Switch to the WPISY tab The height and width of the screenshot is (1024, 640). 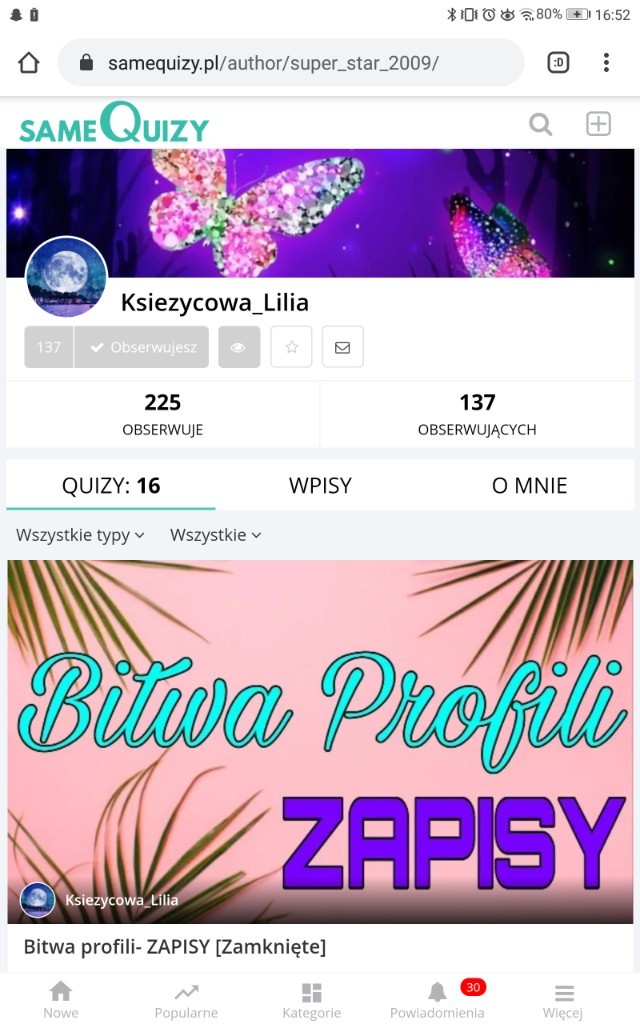point(320,485)
